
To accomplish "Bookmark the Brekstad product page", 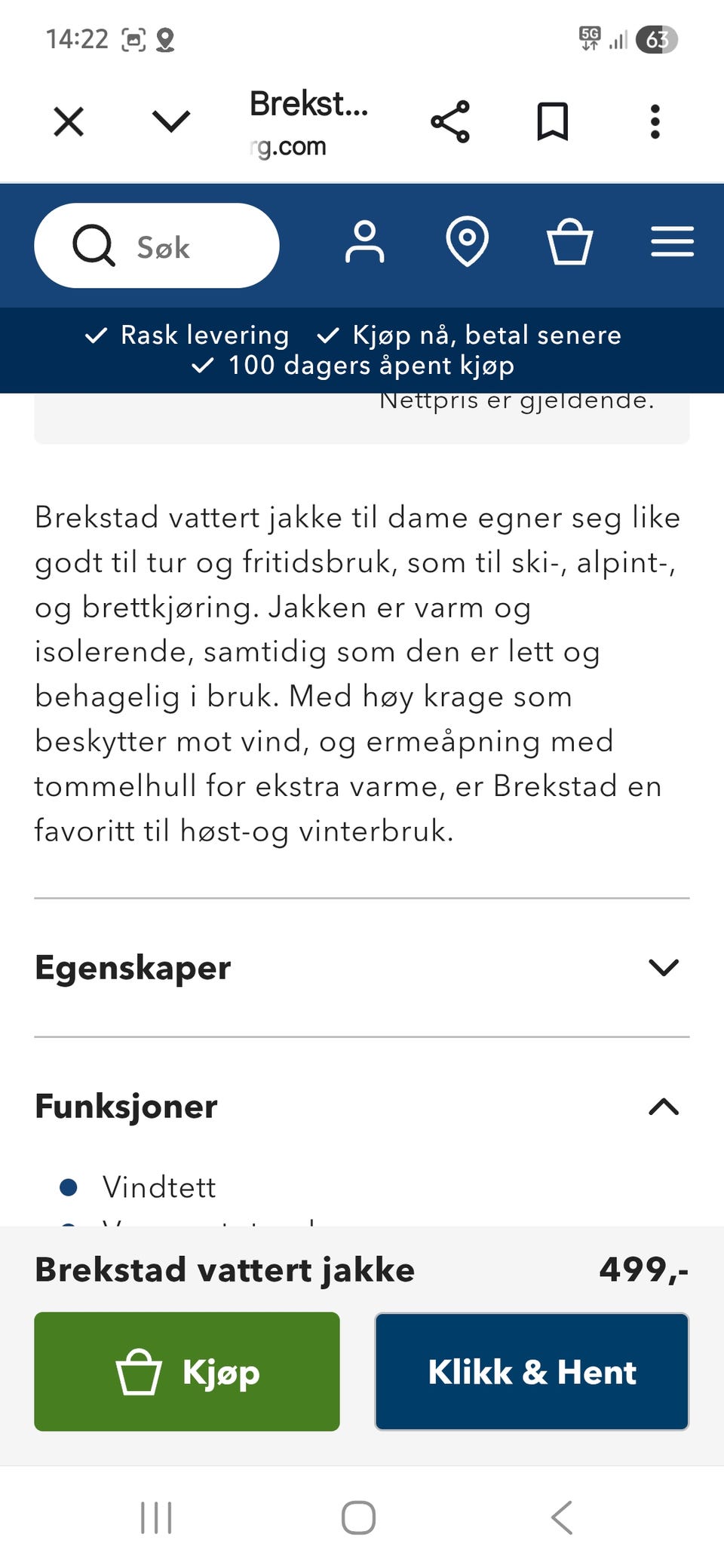I will coord(551,121).
